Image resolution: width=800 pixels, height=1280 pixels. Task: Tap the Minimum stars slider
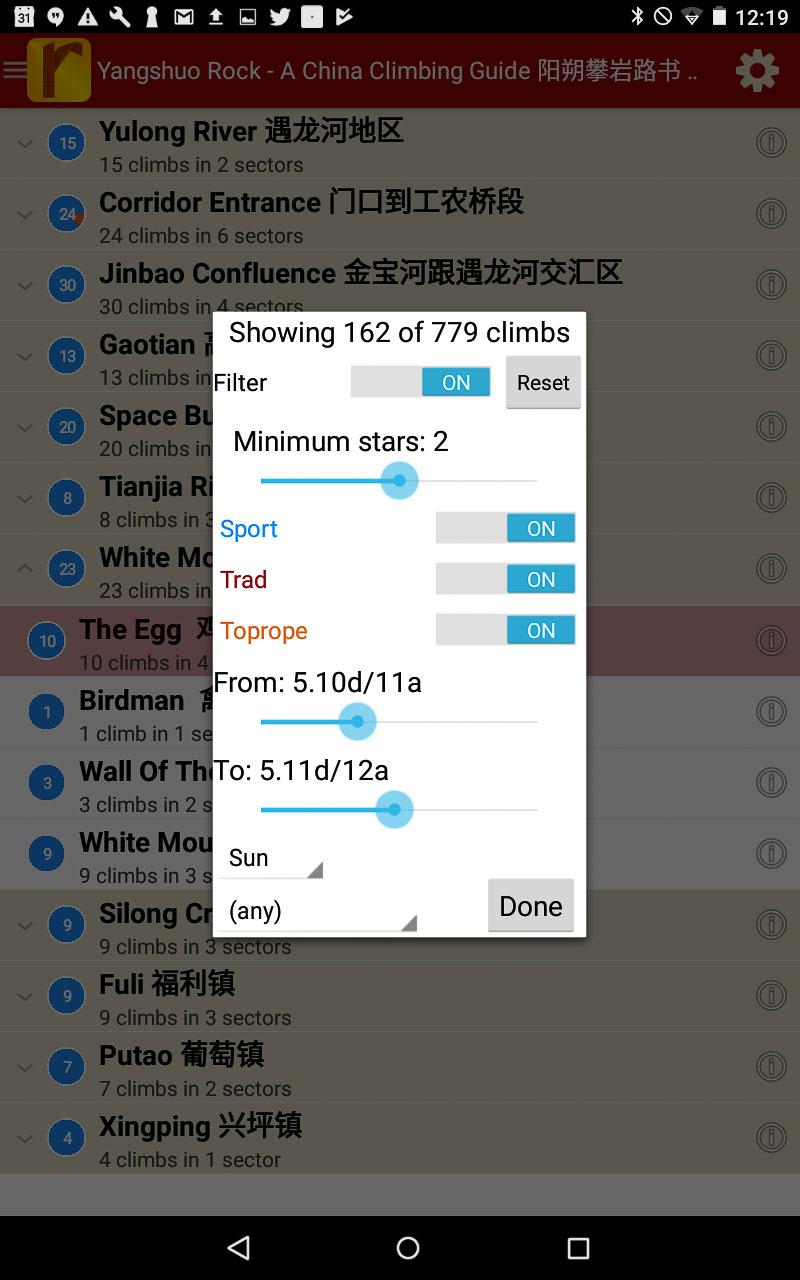[399, 481]
